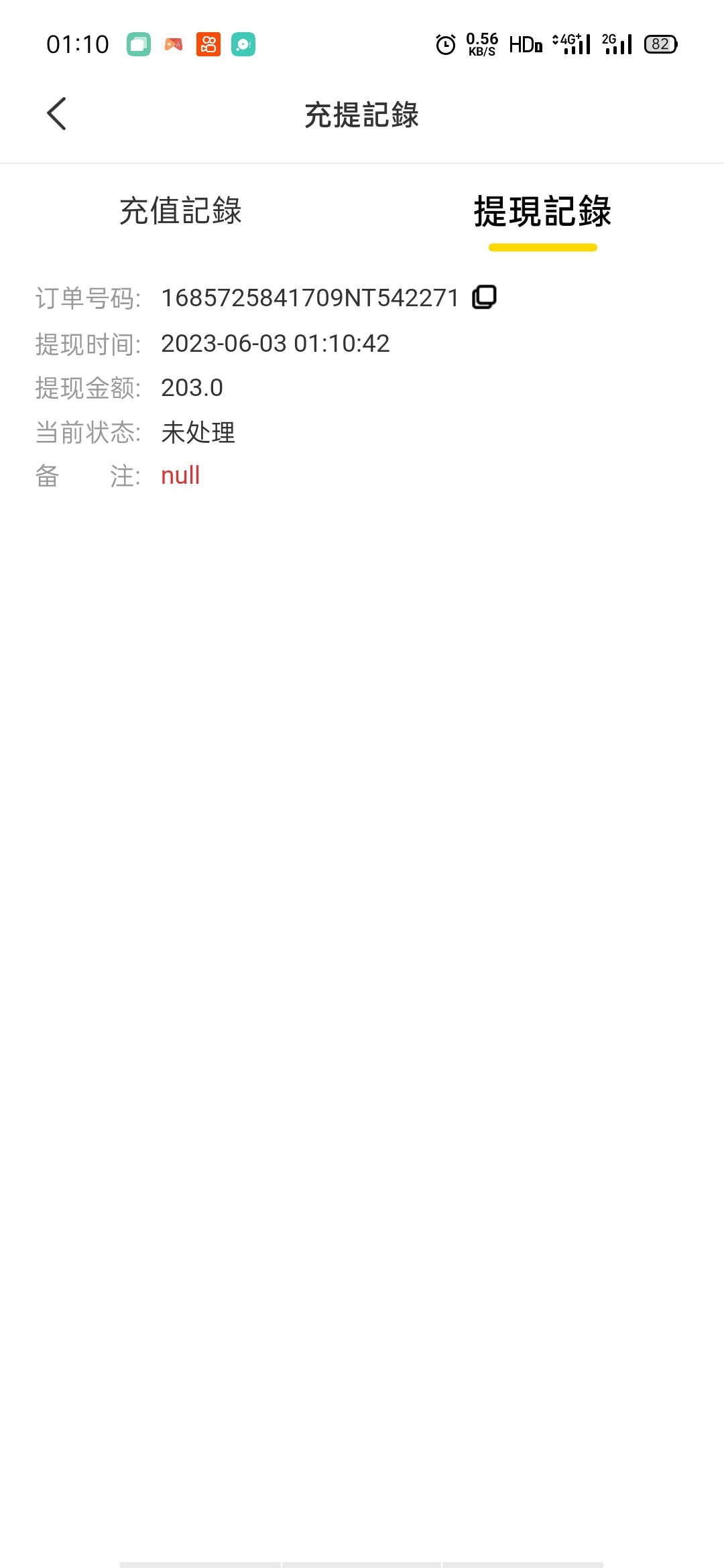
Task: Select the 提現記錄 tab
Action: [x=542, y=212]
